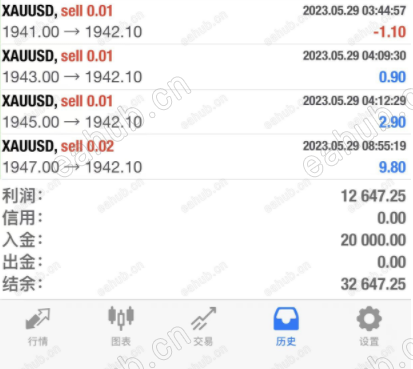Open the 设置 settings tab
The width and height of the screenshot is (413, 369).
[x=369, y=327]
